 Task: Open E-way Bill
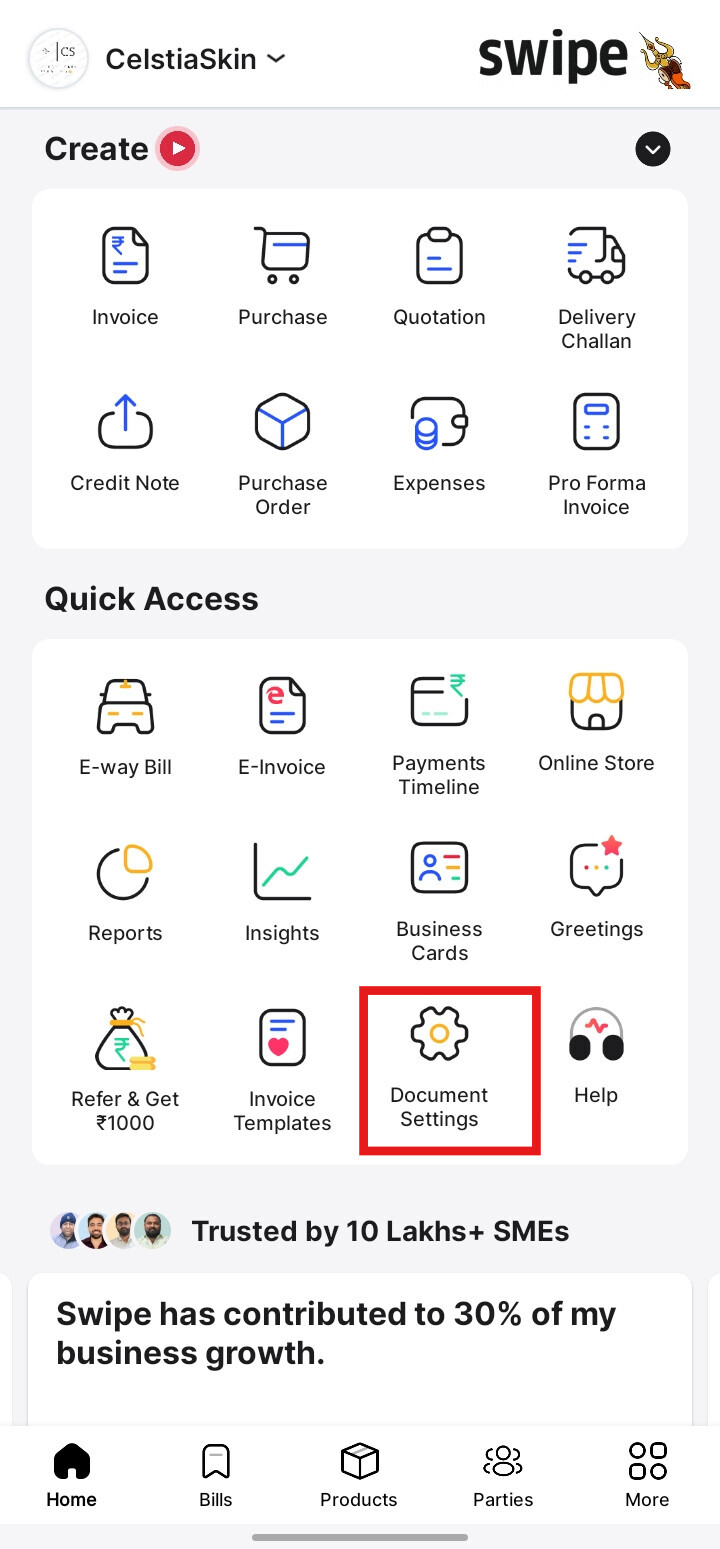tap(125, 727)
